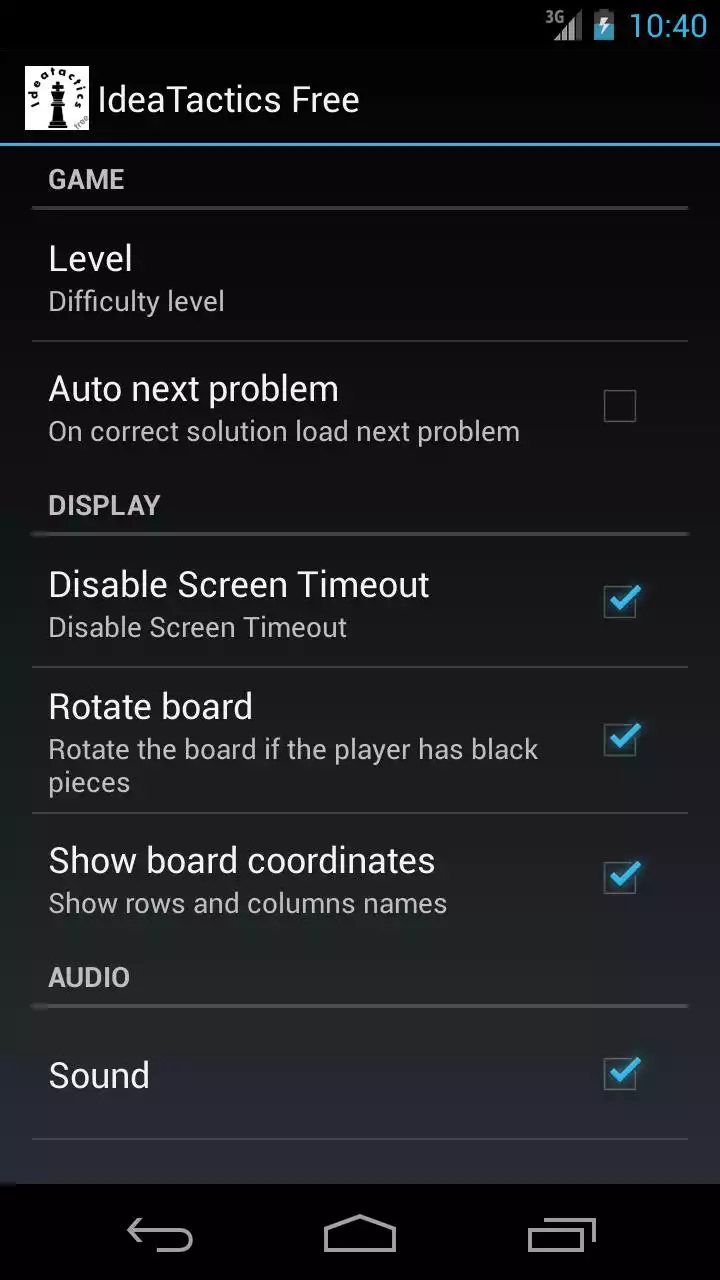Open the Level difficulty setting
This screenshot has width=720, height=1280.
tap(360, 278)
